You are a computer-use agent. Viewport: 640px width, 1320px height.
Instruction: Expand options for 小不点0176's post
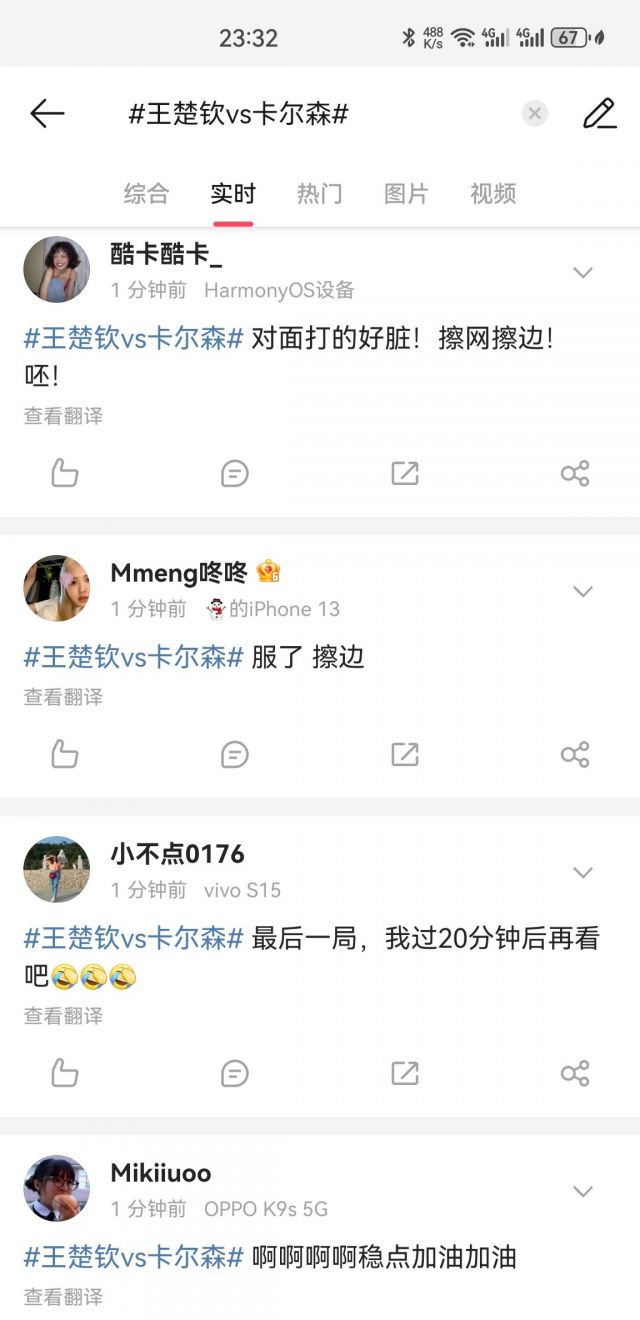pos(582,873)
